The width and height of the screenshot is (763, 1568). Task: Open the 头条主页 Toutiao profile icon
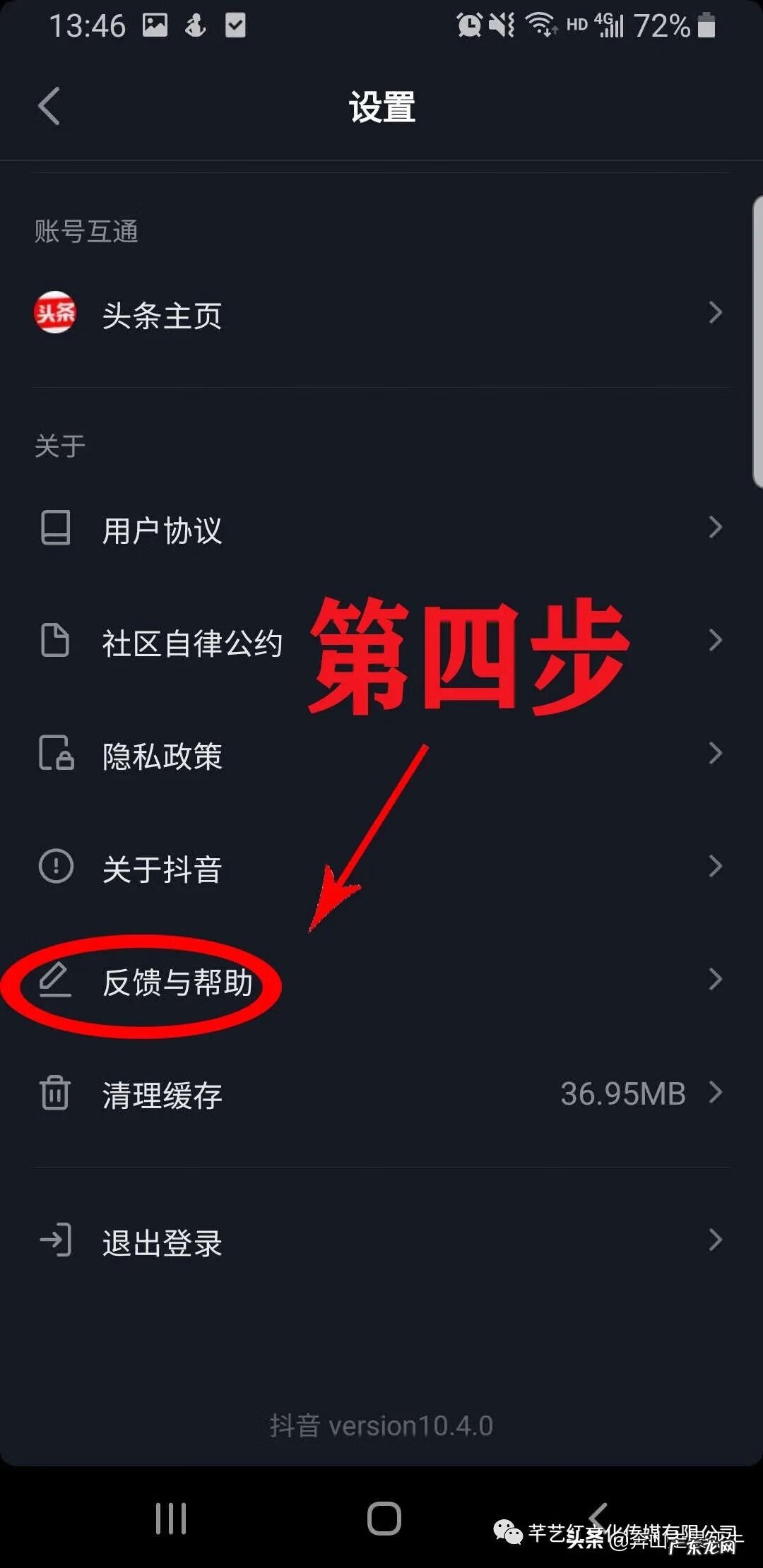[55, 313]
